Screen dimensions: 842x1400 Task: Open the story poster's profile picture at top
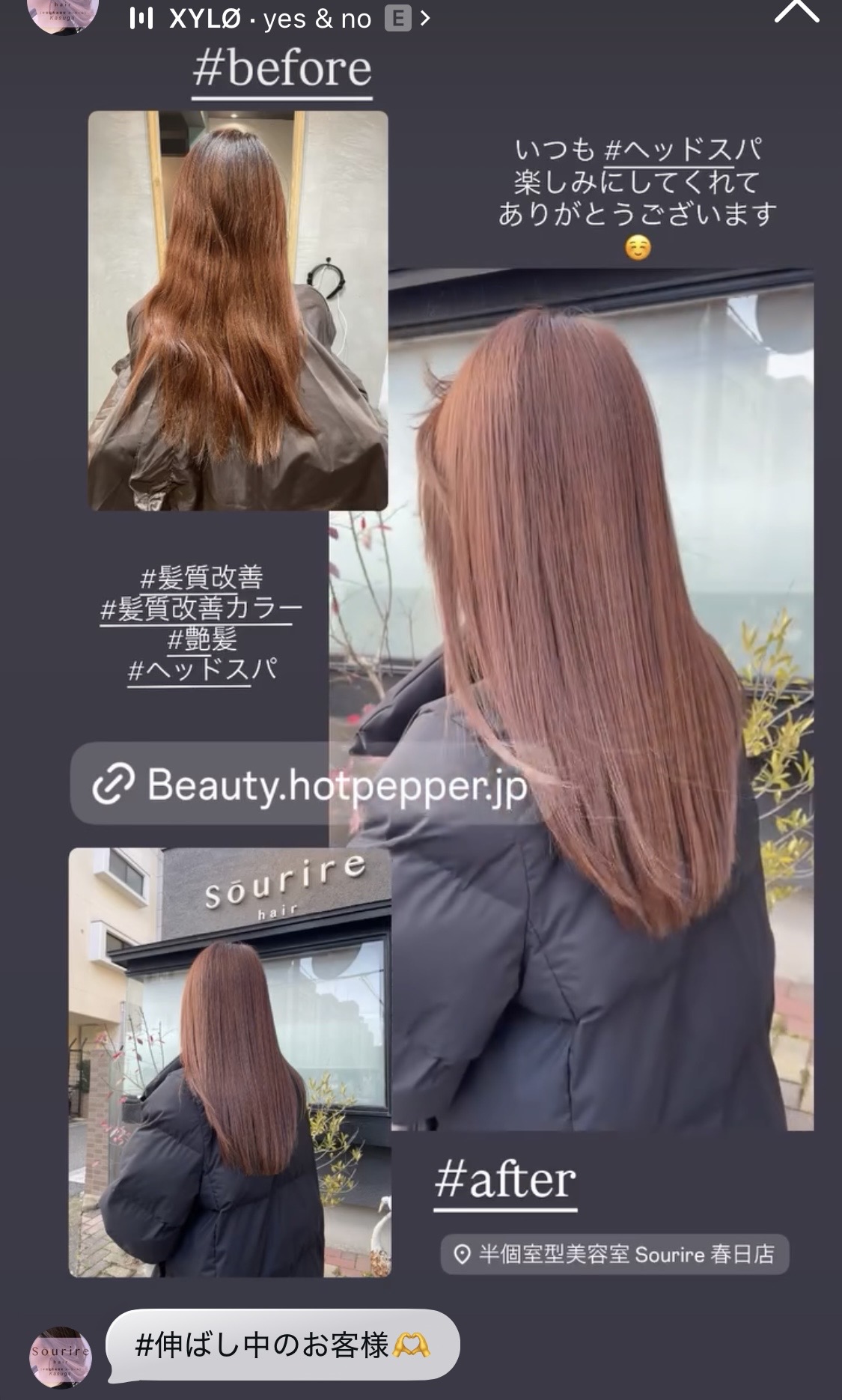[63, 13]
